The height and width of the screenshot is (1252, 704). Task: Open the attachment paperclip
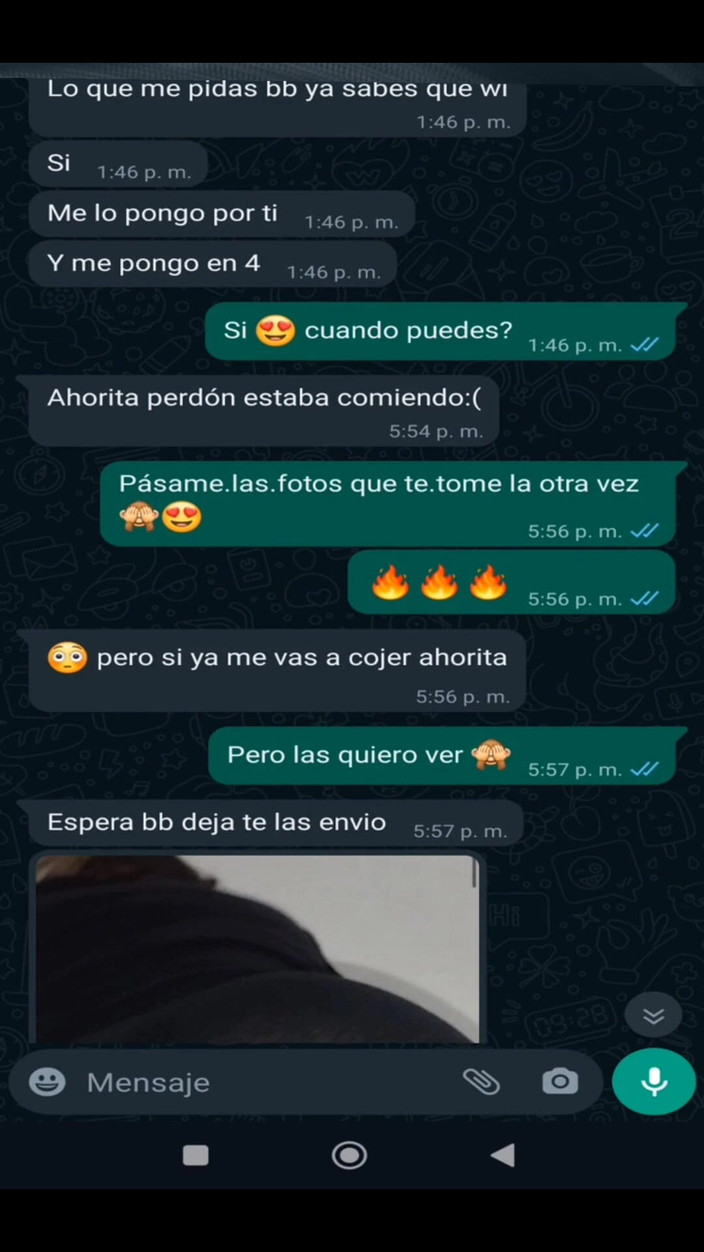pyautogui.click(x=481, y=1081)
